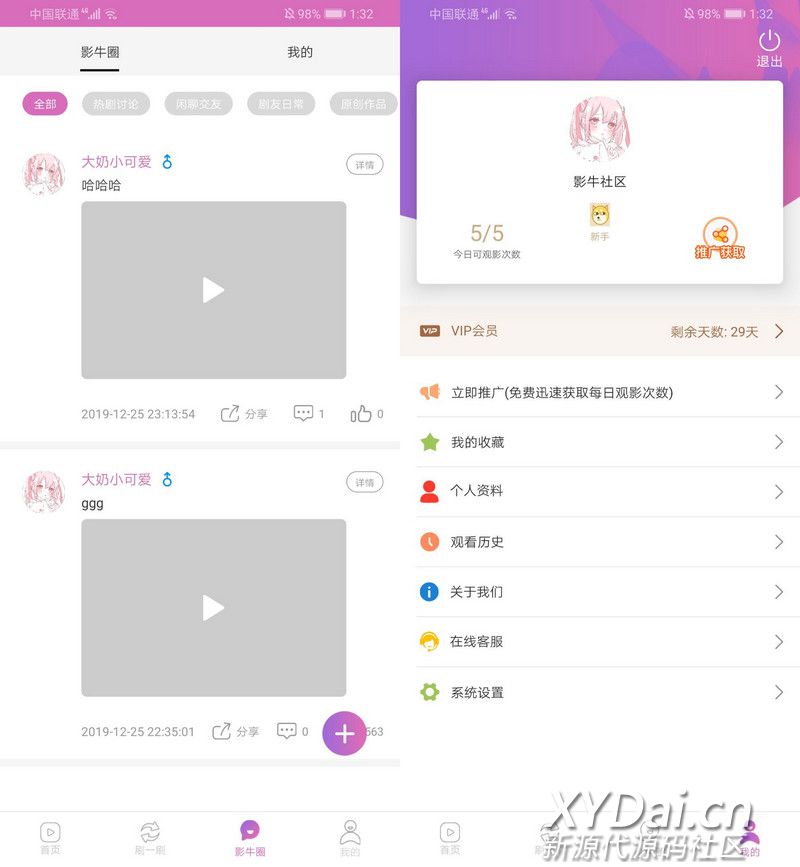Open 详情 for the 哈哈哈 post
The image size is (800, 867).
(364, 165)
